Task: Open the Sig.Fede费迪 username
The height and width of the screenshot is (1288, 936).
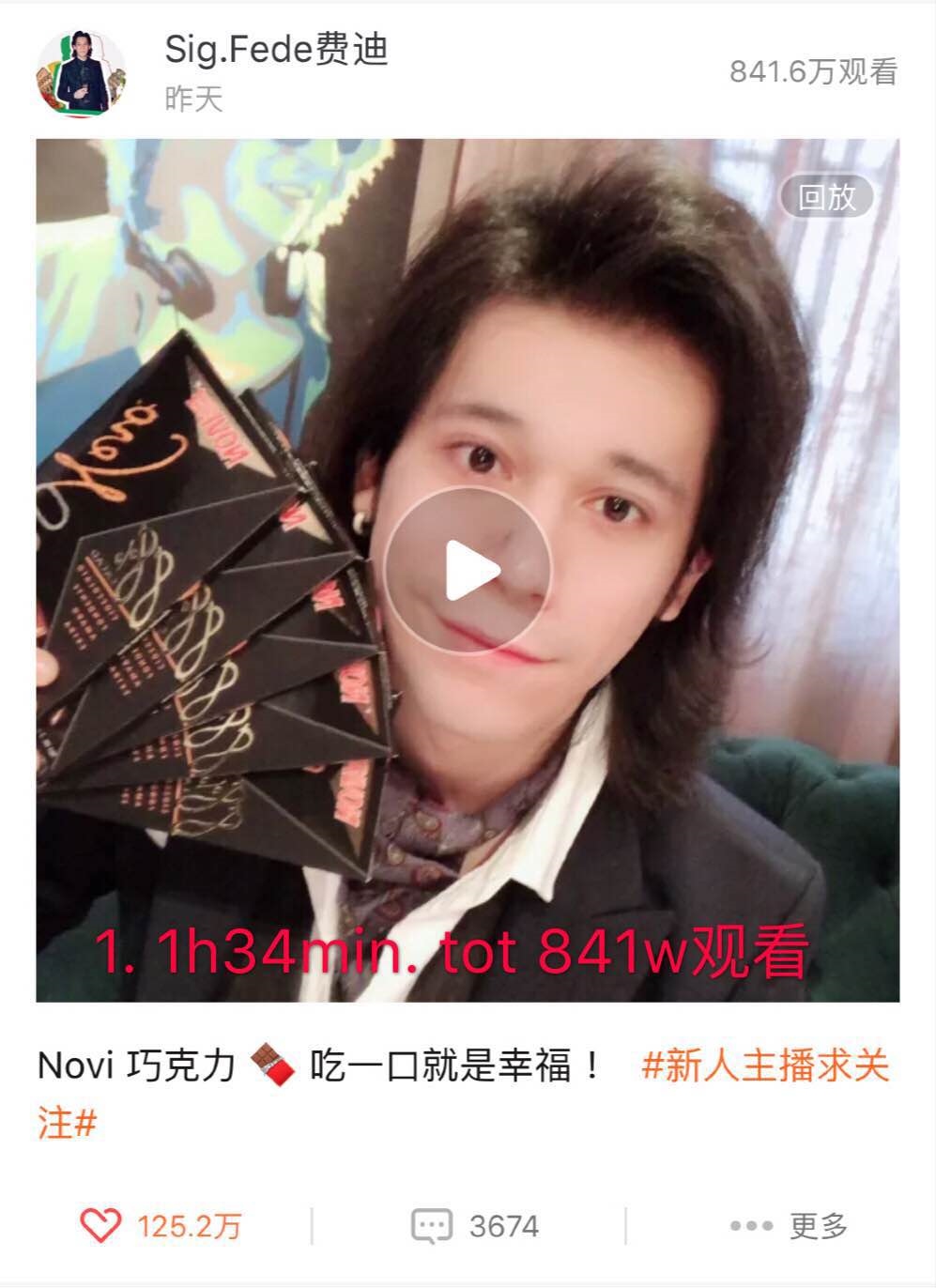Action: click(277, 50)
